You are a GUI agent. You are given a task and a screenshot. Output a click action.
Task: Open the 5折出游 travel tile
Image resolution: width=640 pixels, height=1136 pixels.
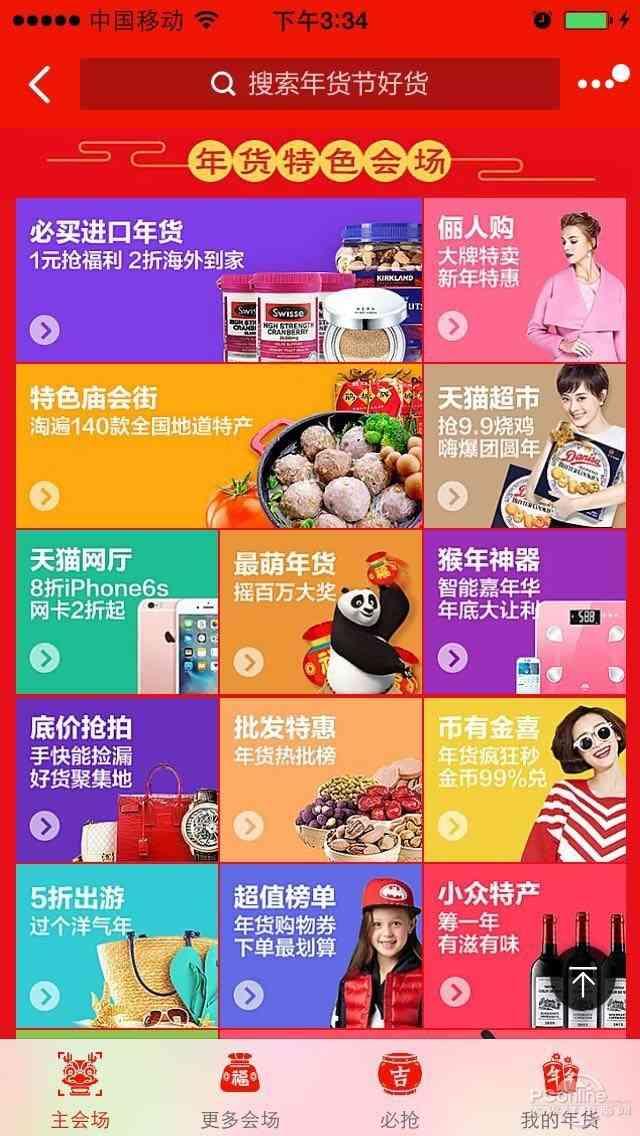[x=117, y=946]
